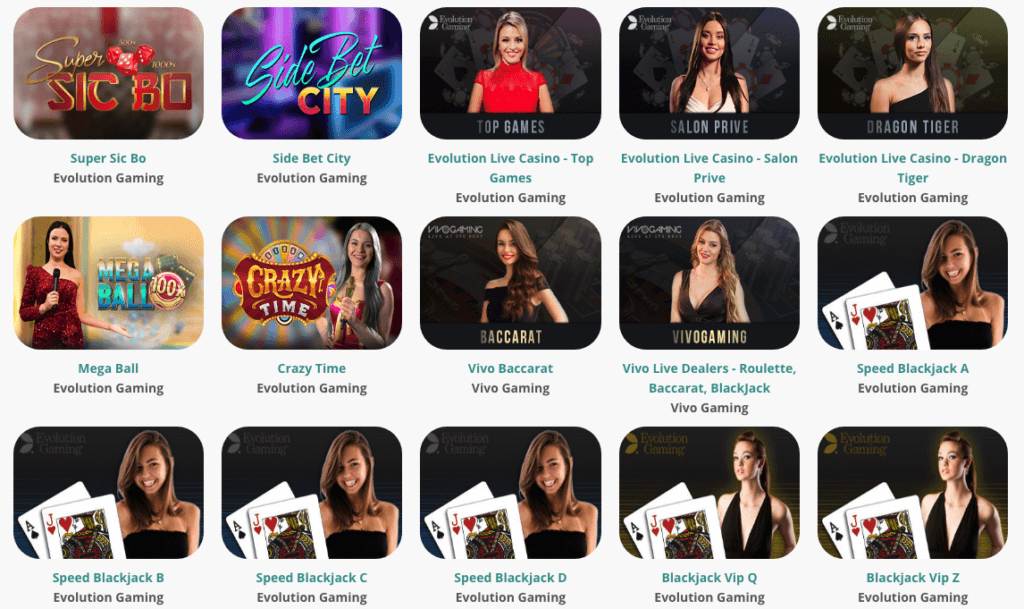Join Blackjack Vip Z table
The image size is (1024, 609).
[912, 493]
